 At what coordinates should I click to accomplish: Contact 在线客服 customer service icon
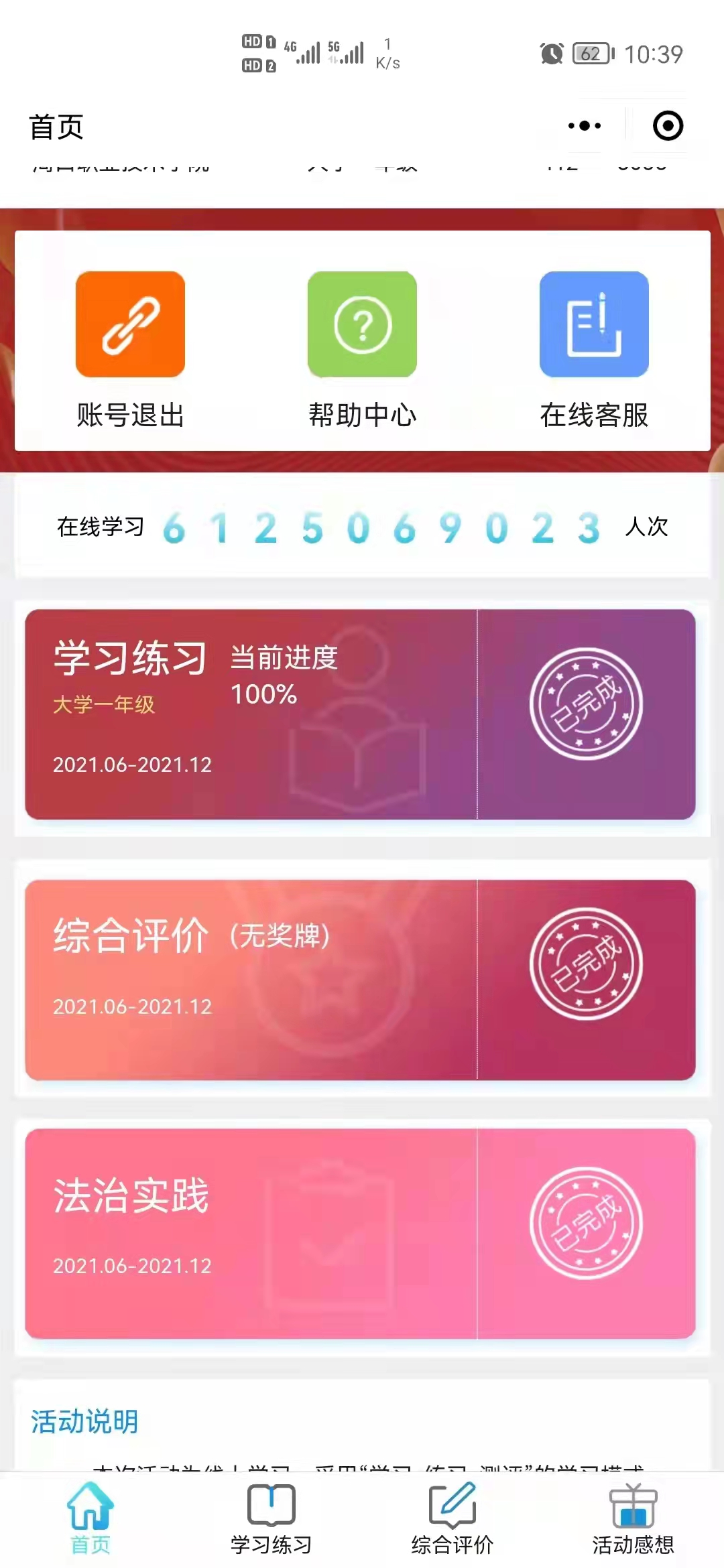[593, 324]
